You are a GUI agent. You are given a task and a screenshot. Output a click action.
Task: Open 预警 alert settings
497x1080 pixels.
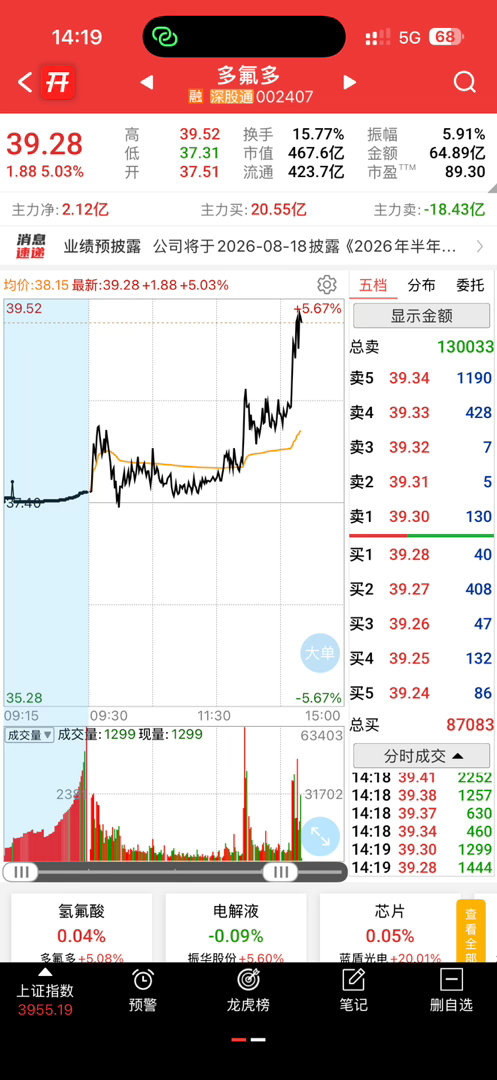[142, 990]
